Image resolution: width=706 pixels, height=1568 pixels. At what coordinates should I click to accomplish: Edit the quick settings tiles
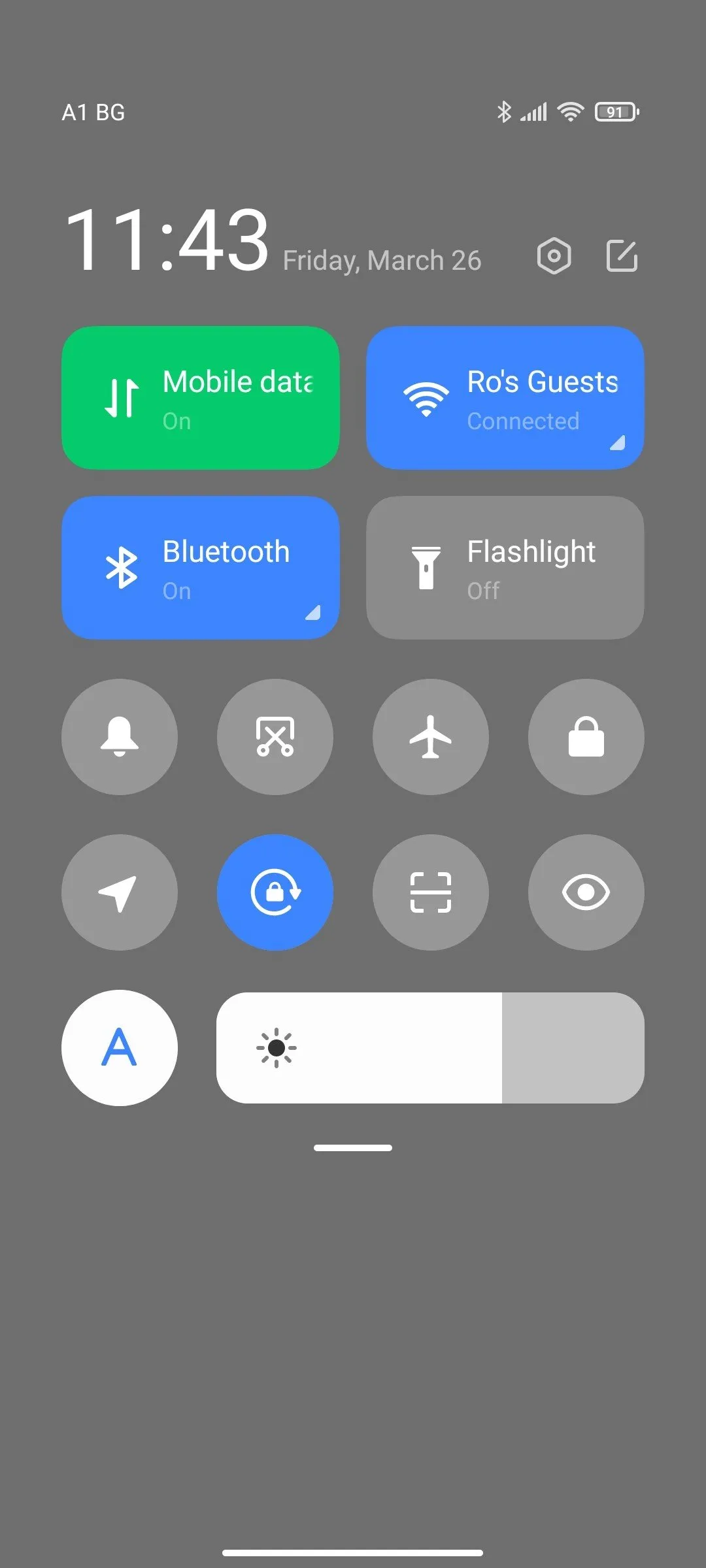click(622, 255)
